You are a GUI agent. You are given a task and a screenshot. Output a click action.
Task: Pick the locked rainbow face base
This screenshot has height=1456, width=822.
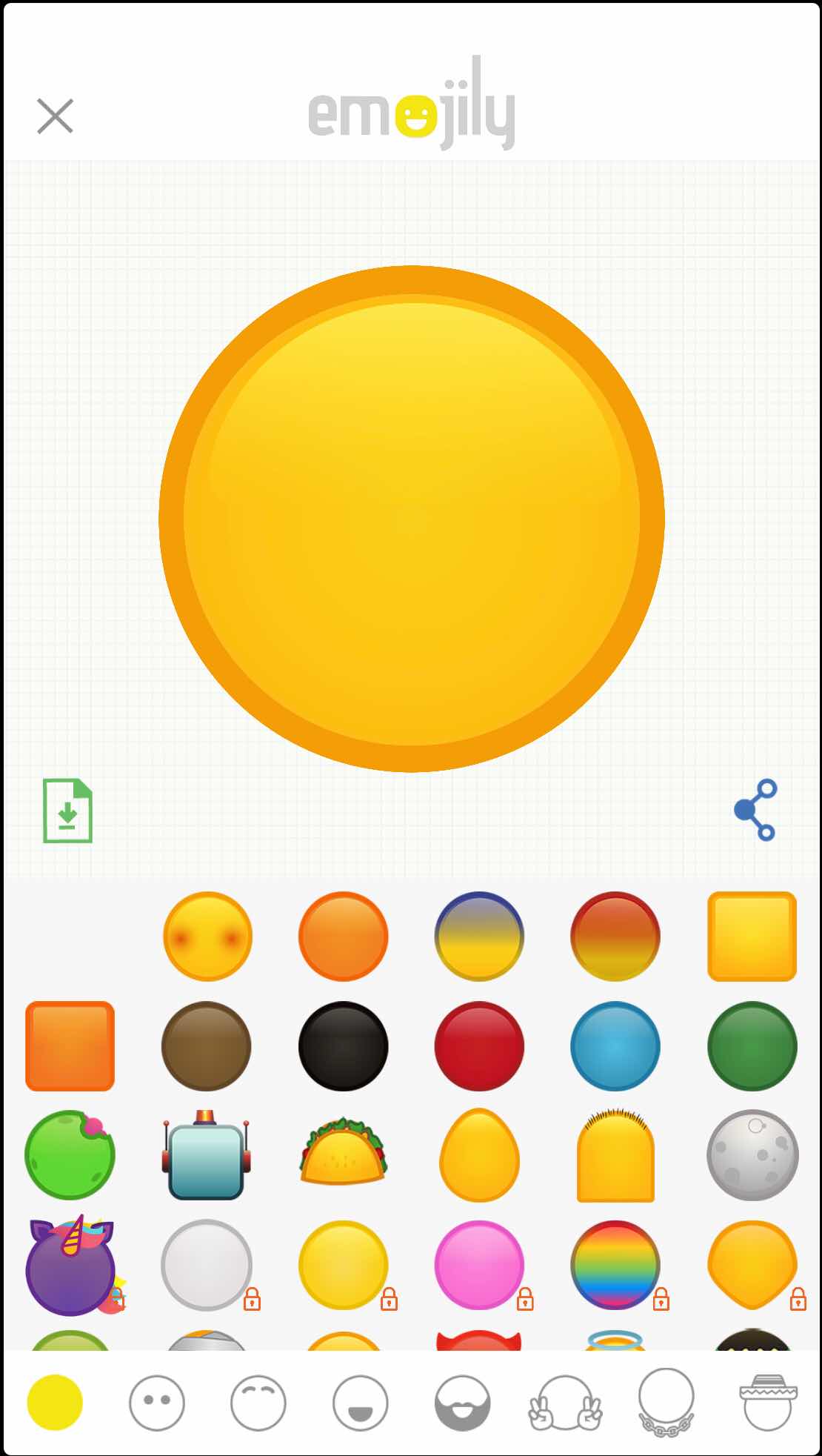pos(615,1264)
